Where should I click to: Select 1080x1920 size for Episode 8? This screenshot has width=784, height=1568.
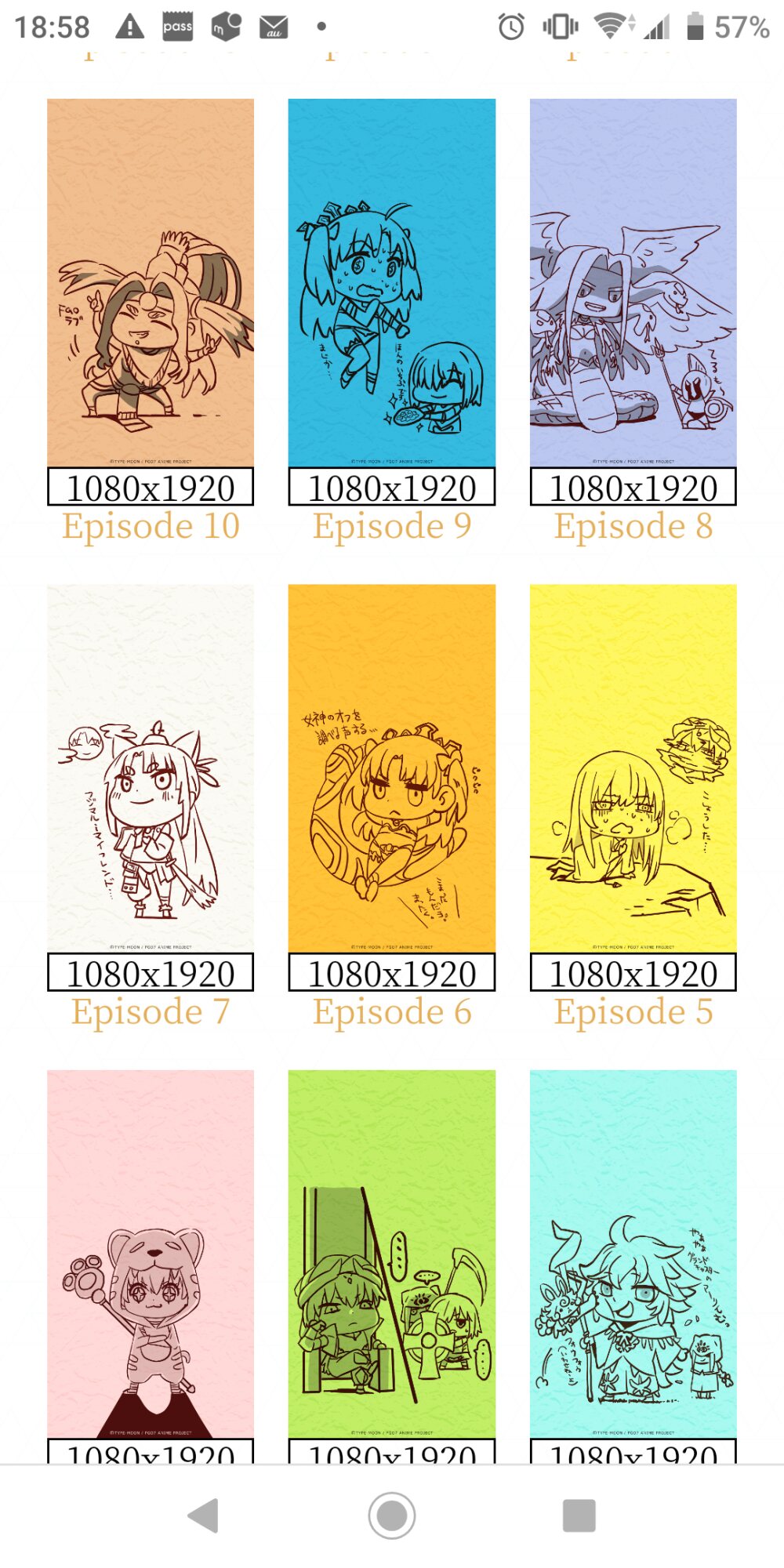(x=633, y=488)
